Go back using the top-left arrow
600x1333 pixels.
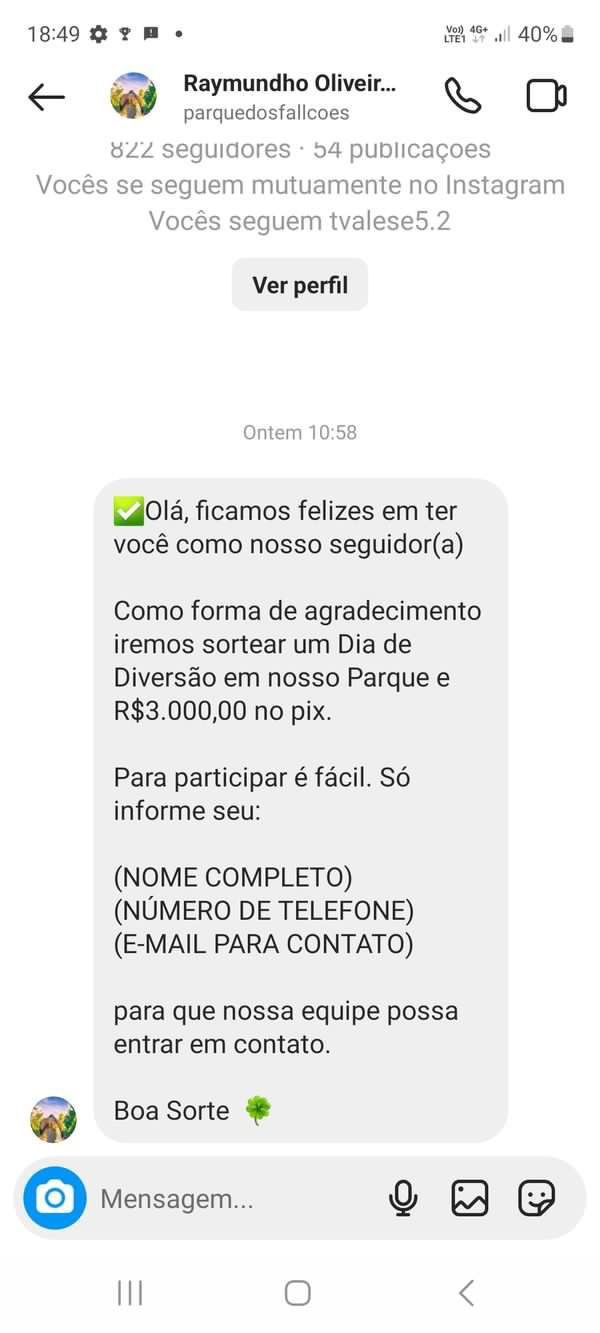point(46,97)
